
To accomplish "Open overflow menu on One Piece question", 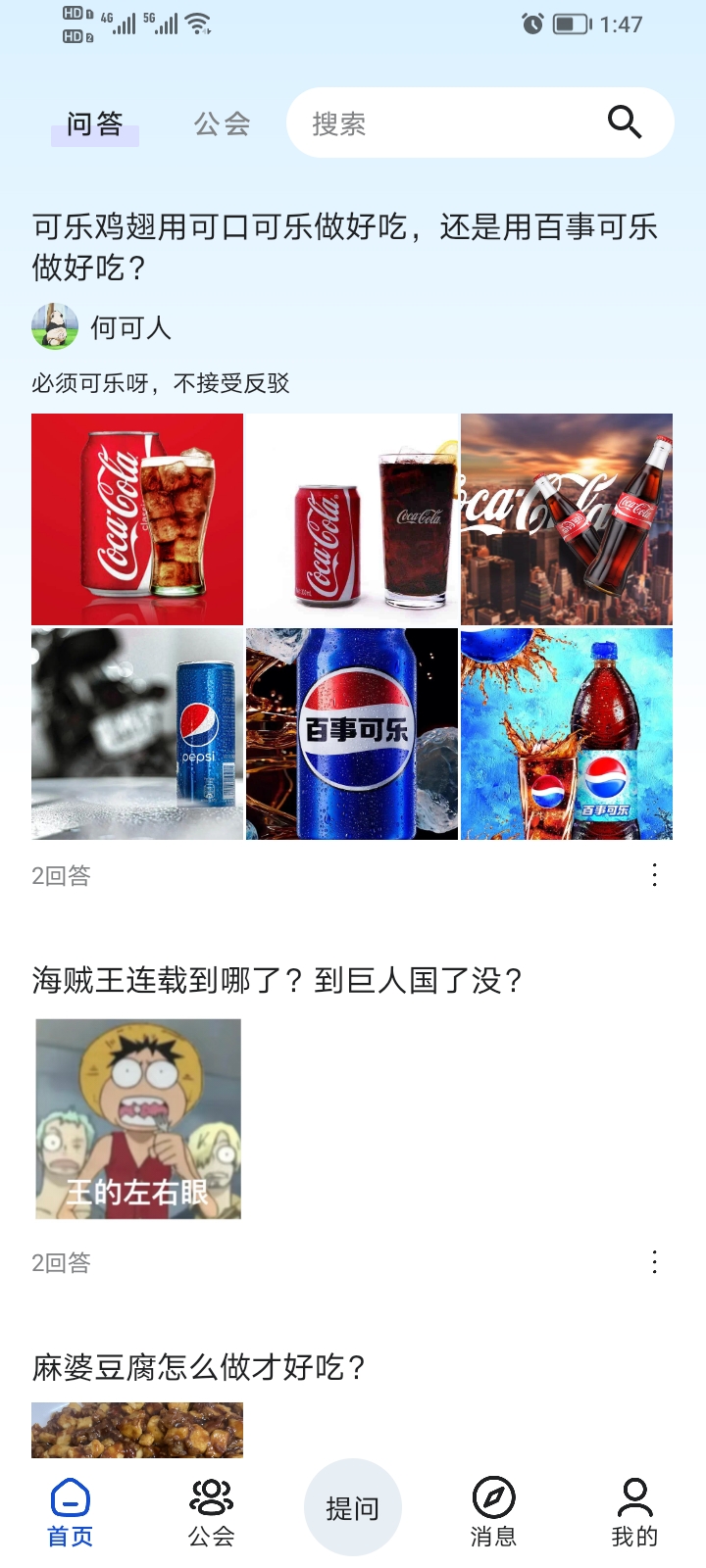I will 654,1263.
